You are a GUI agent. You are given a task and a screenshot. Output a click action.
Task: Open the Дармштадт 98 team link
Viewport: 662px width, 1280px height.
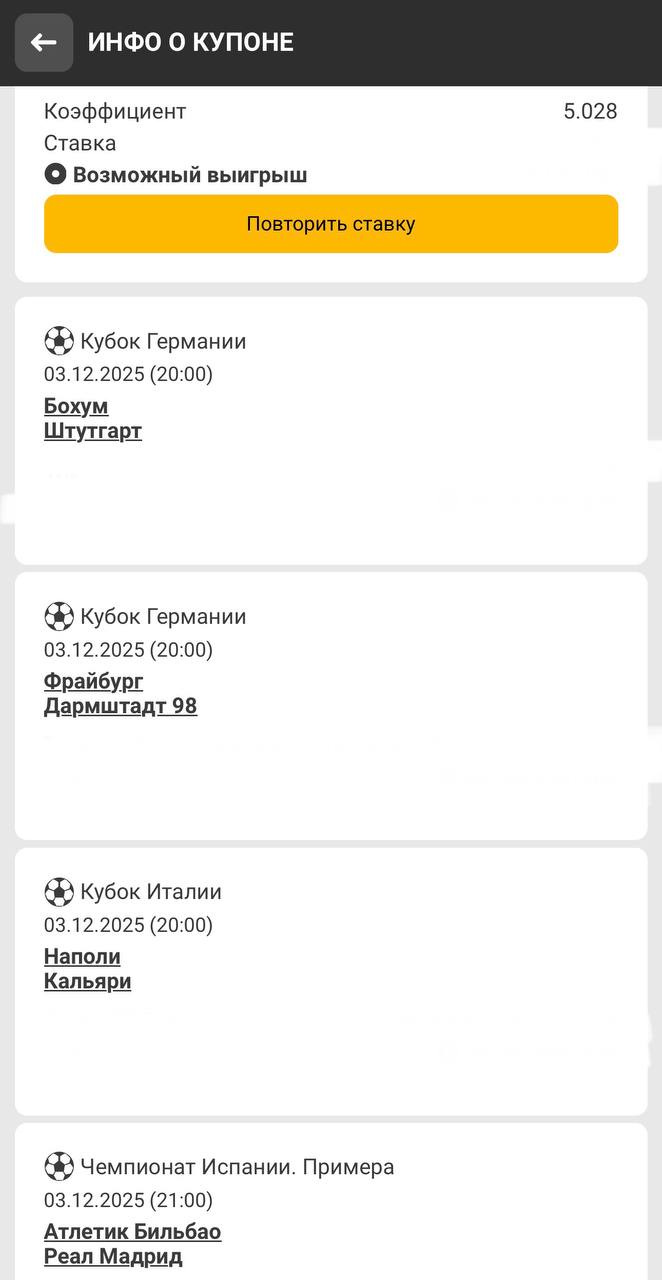(x=121, y=706)
